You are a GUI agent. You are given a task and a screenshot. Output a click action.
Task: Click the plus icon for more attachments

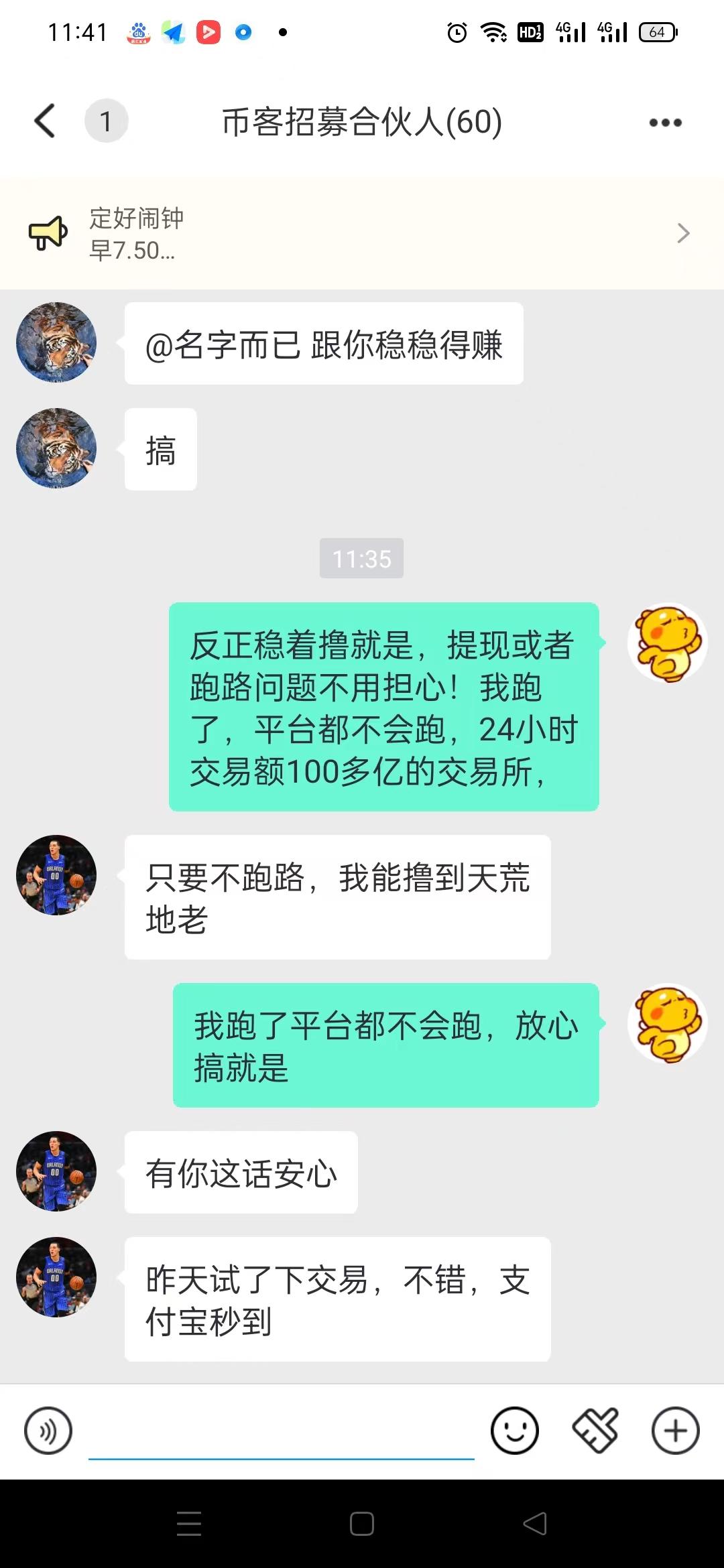coord(675,1429)
